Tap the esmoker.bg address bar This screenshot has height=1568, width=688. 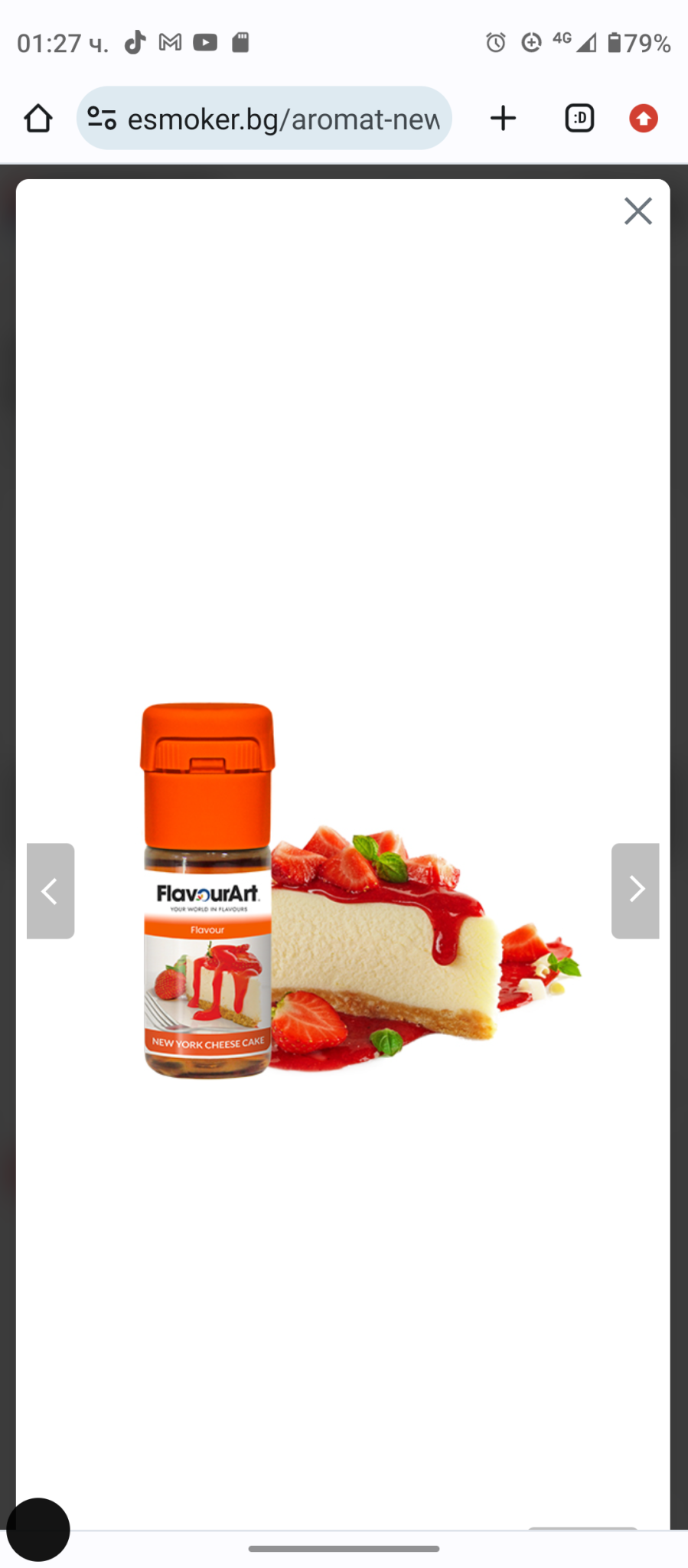pyautogui.click(x=283, y=119)
